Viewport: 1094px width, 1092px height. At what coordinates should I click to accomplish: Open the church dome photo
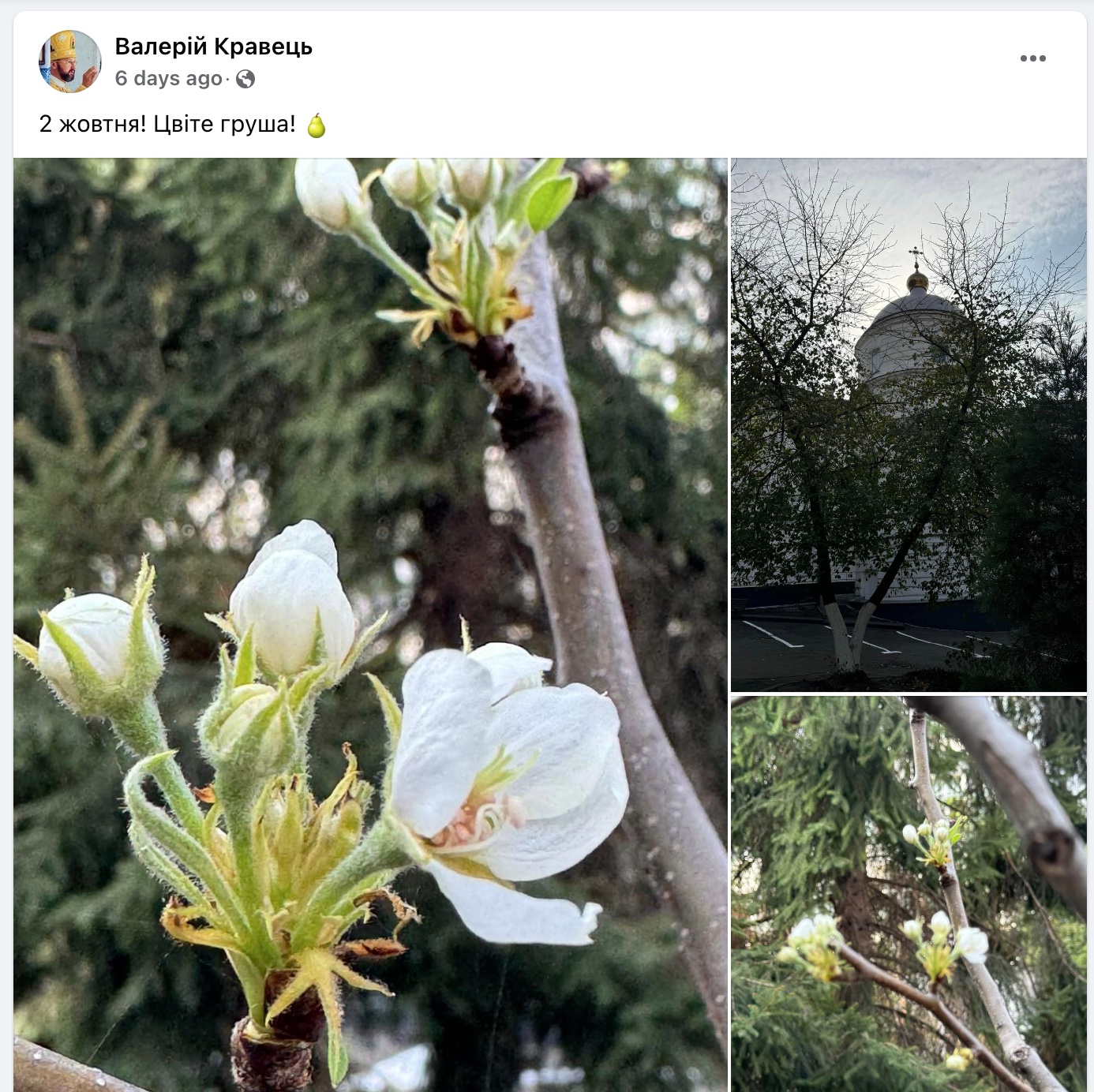pyautogui.click(x=908, y=424)
